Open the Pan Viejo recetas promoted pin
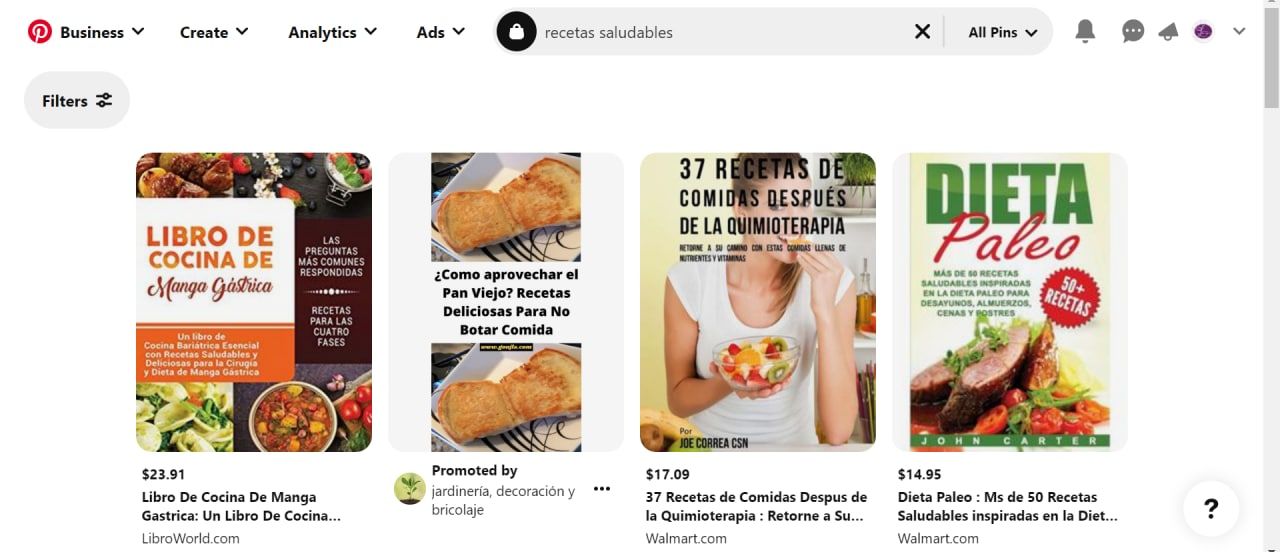The image size is (1280, 552). [506, 302]
